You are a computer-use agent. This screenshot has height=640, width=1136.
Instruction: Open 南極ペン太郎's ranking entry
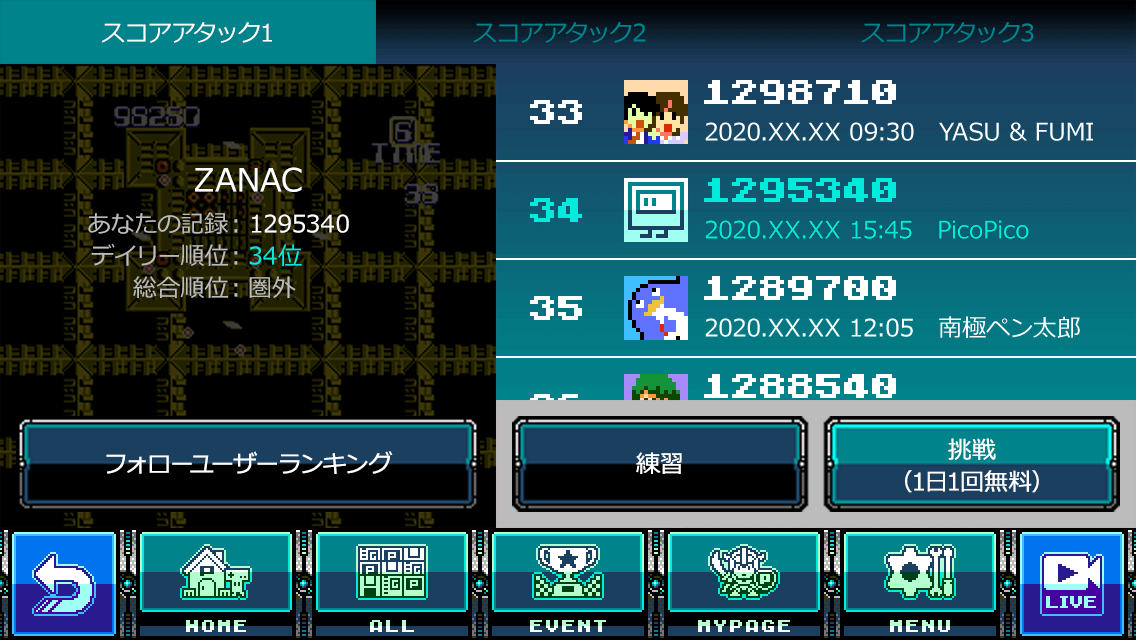point(815,308)
